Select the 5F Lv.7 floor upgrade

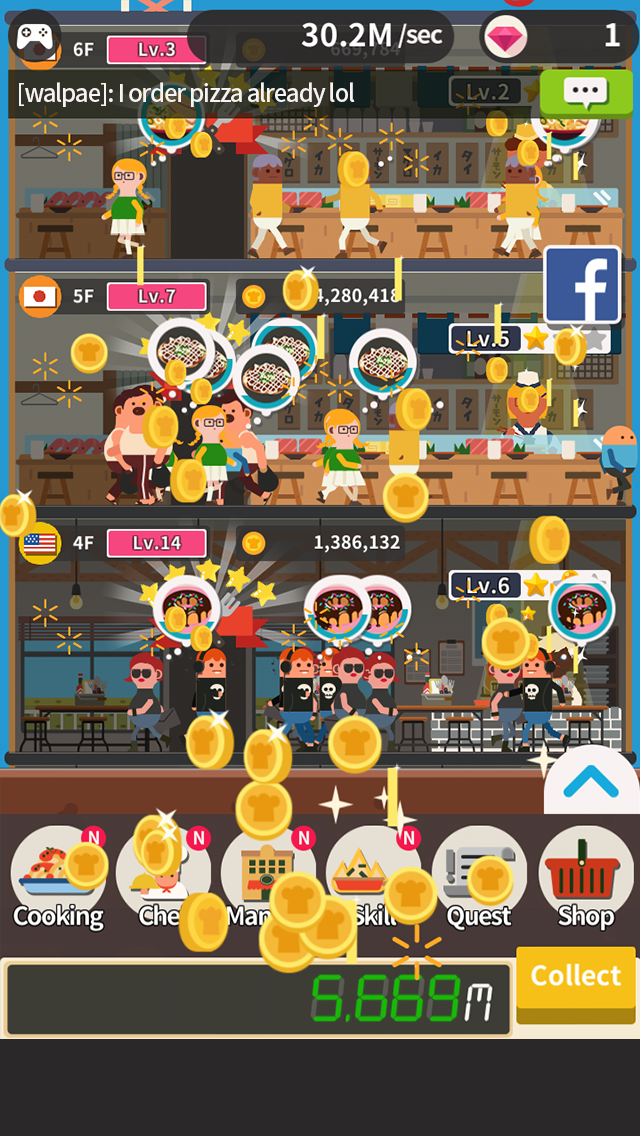tap(157, 296)
